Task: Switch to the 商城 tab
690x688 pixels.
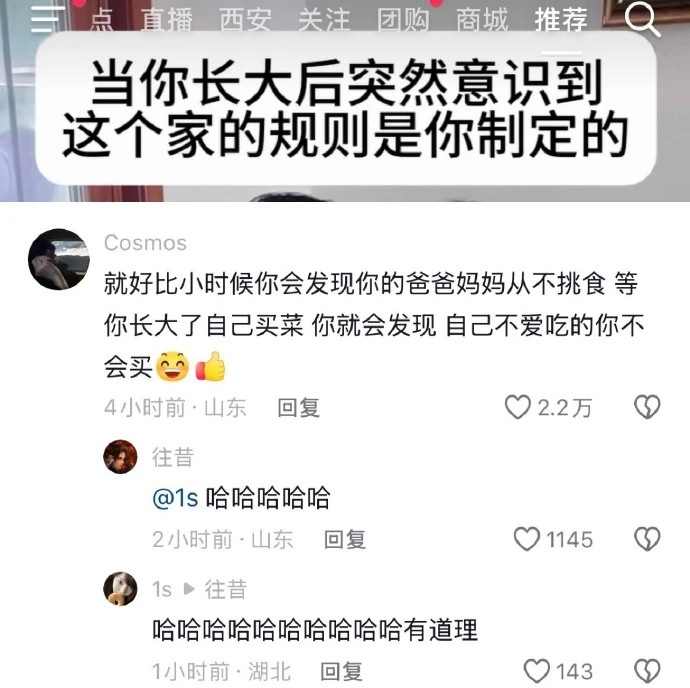Action: point(481,19)
